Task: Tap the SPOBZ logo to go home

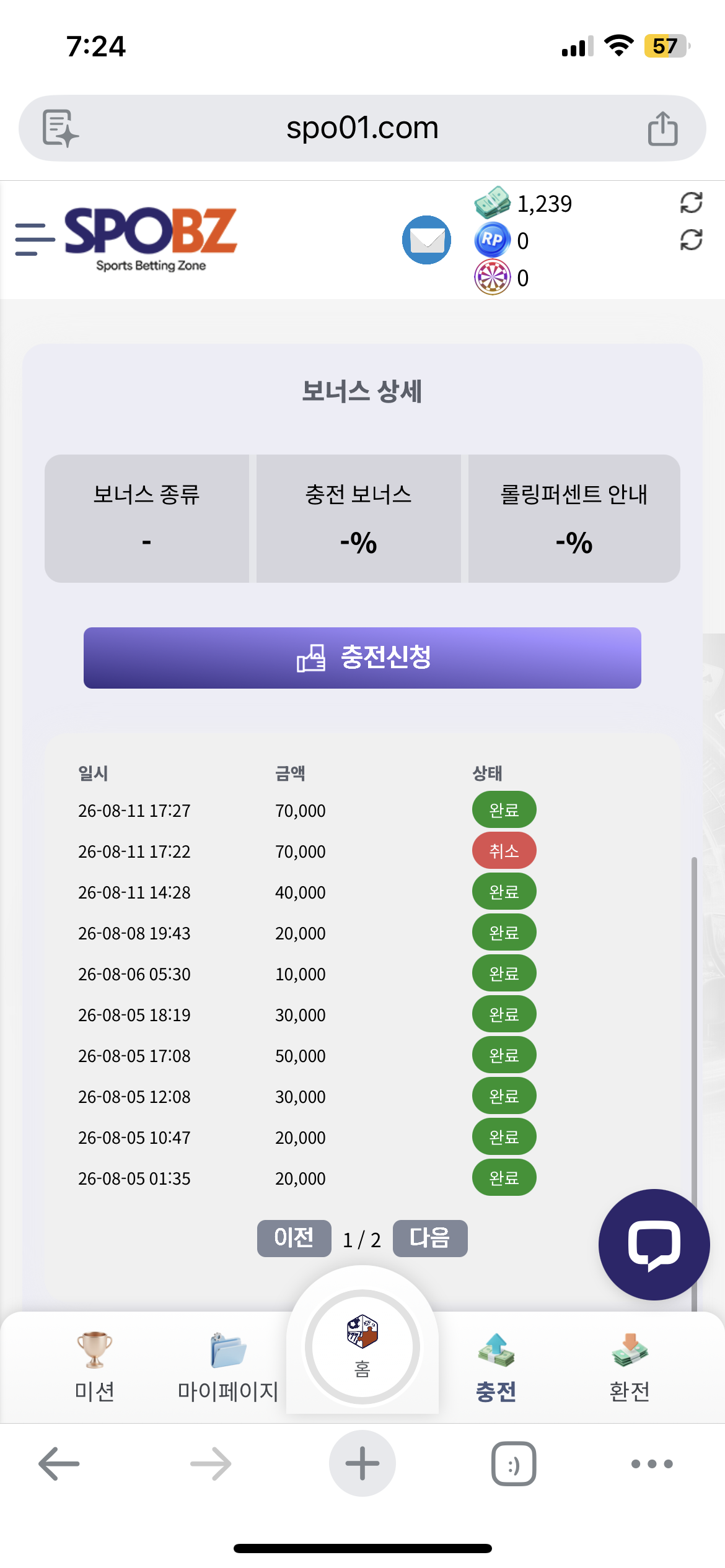Action: click(x=151, y=240)
